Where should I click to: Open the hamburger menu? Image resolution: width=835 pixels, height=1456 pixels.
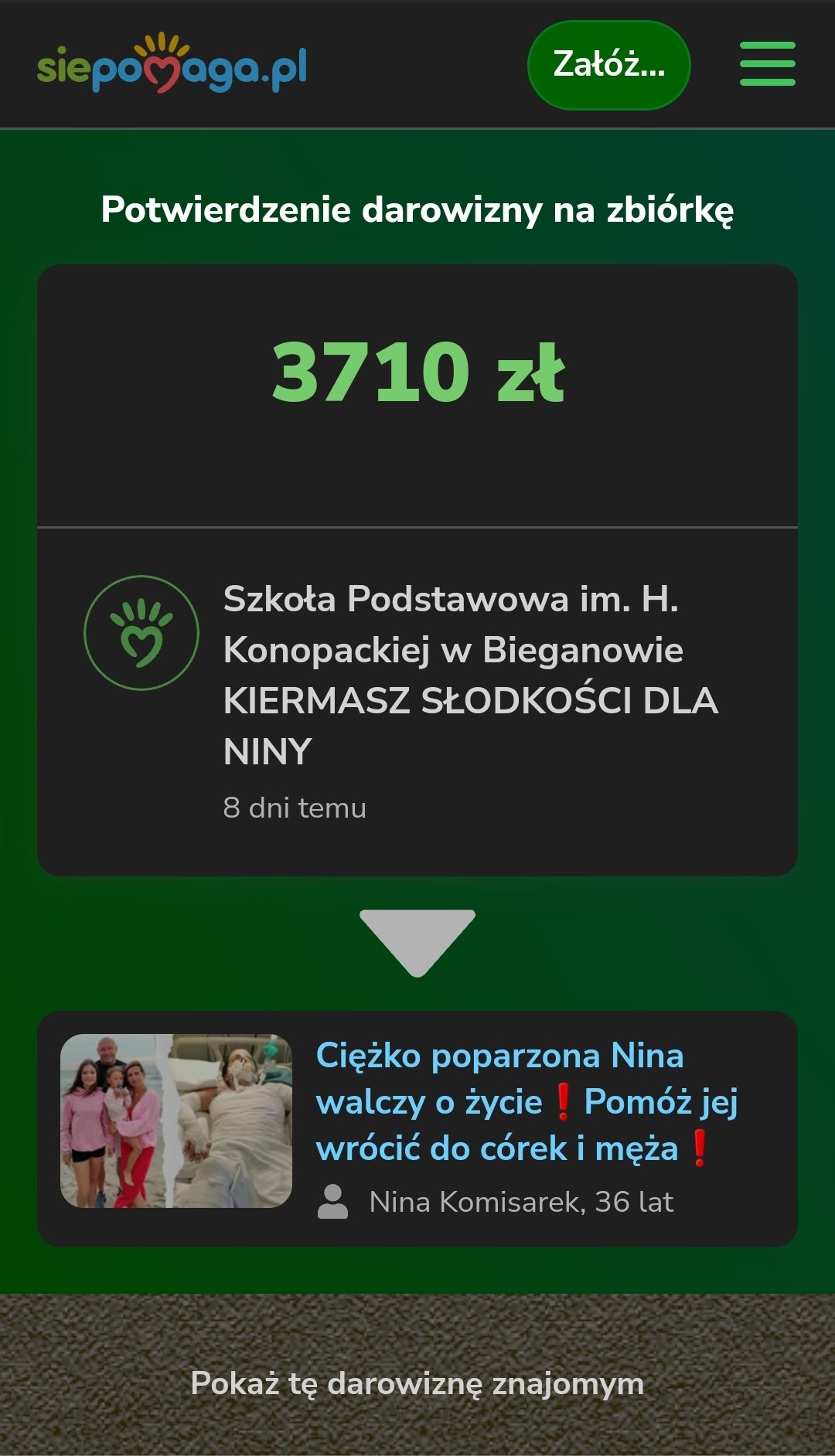tap(767, 64)
